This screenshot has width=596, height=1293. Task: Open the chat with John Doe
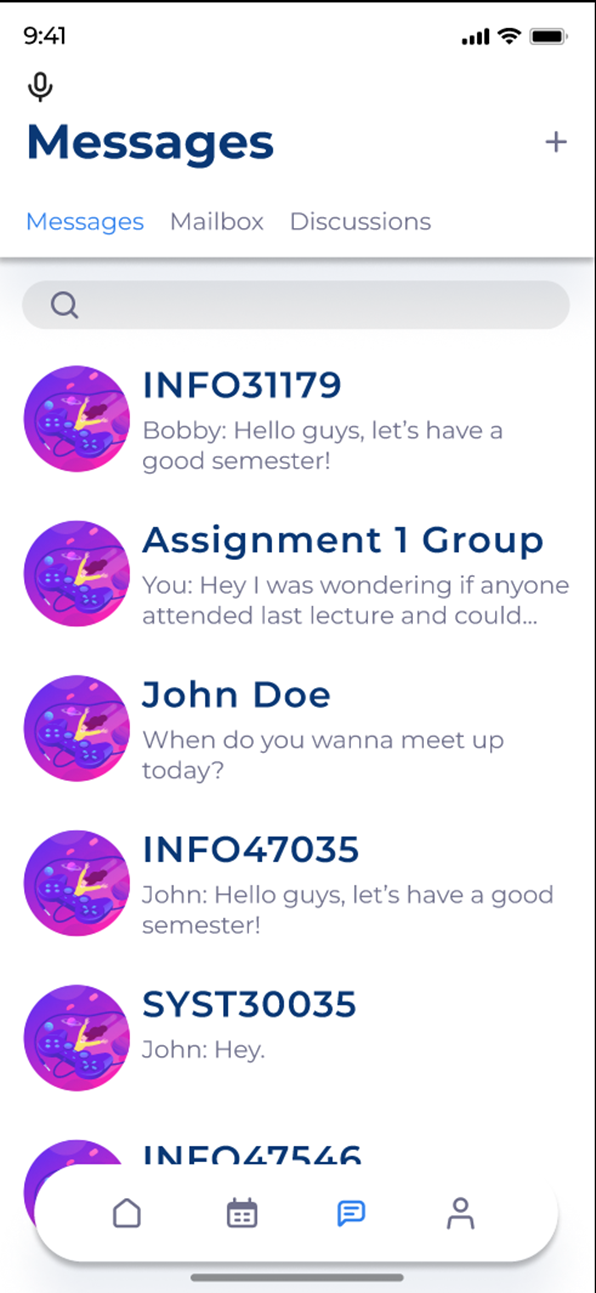point(296,728)
